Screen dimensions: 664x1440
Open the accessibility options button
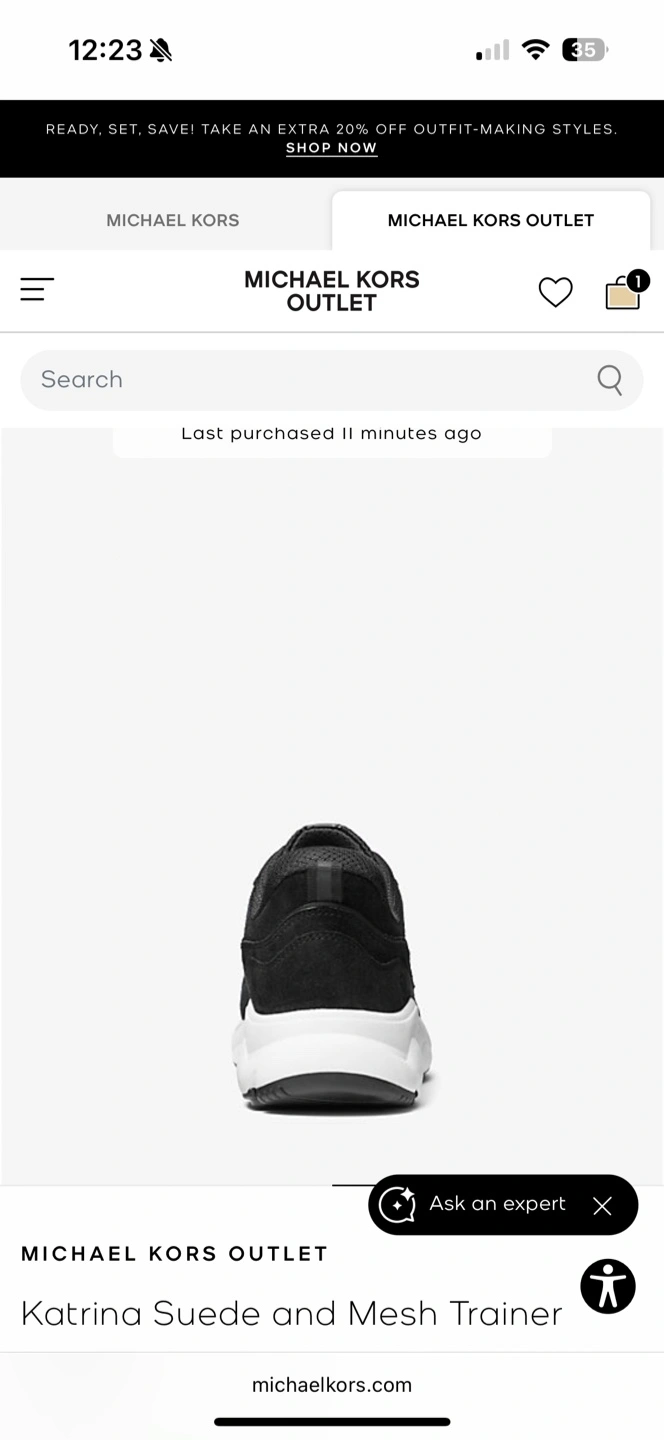[608, 1285]
